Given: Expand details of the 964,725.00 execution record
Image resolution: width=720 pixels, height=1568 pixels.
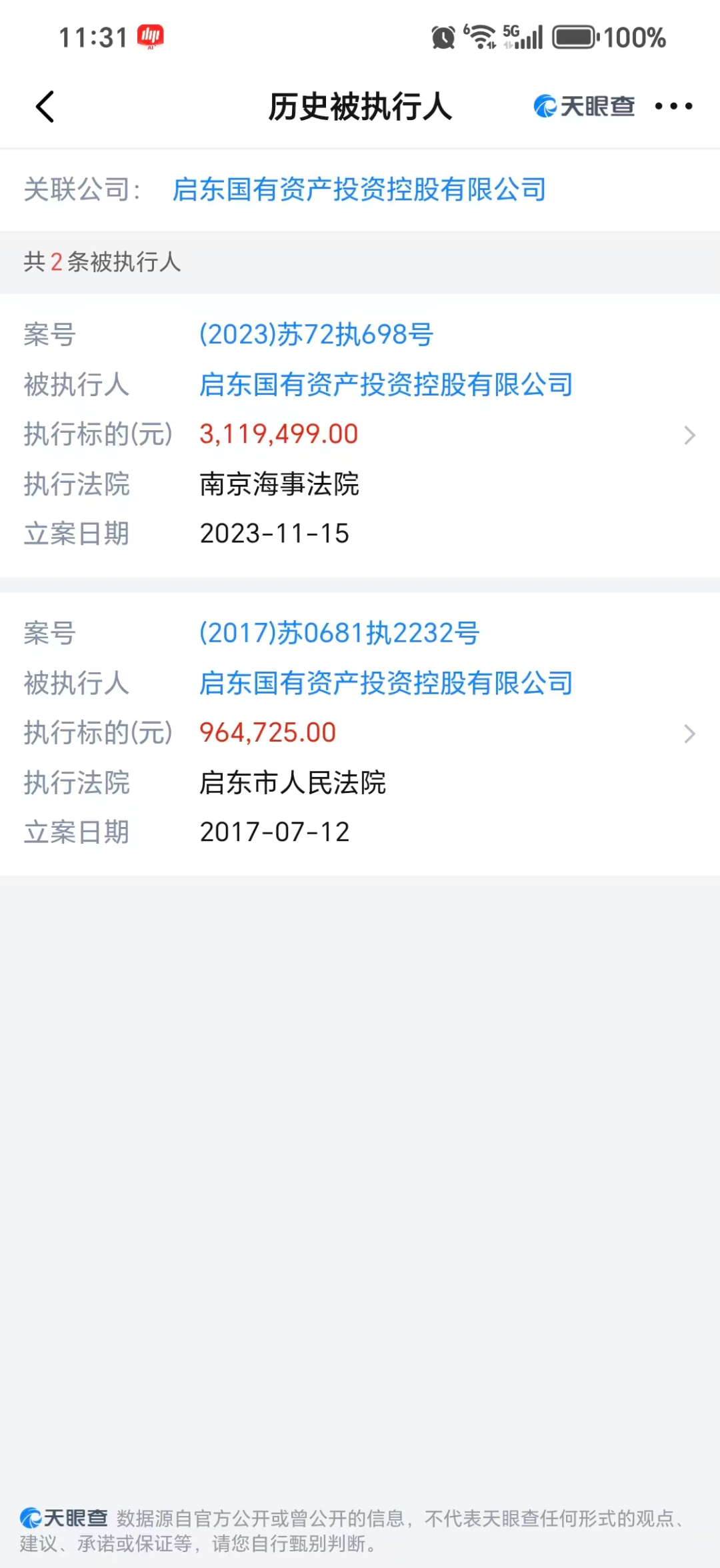Looking at the screenshot, I should [689, 733].
